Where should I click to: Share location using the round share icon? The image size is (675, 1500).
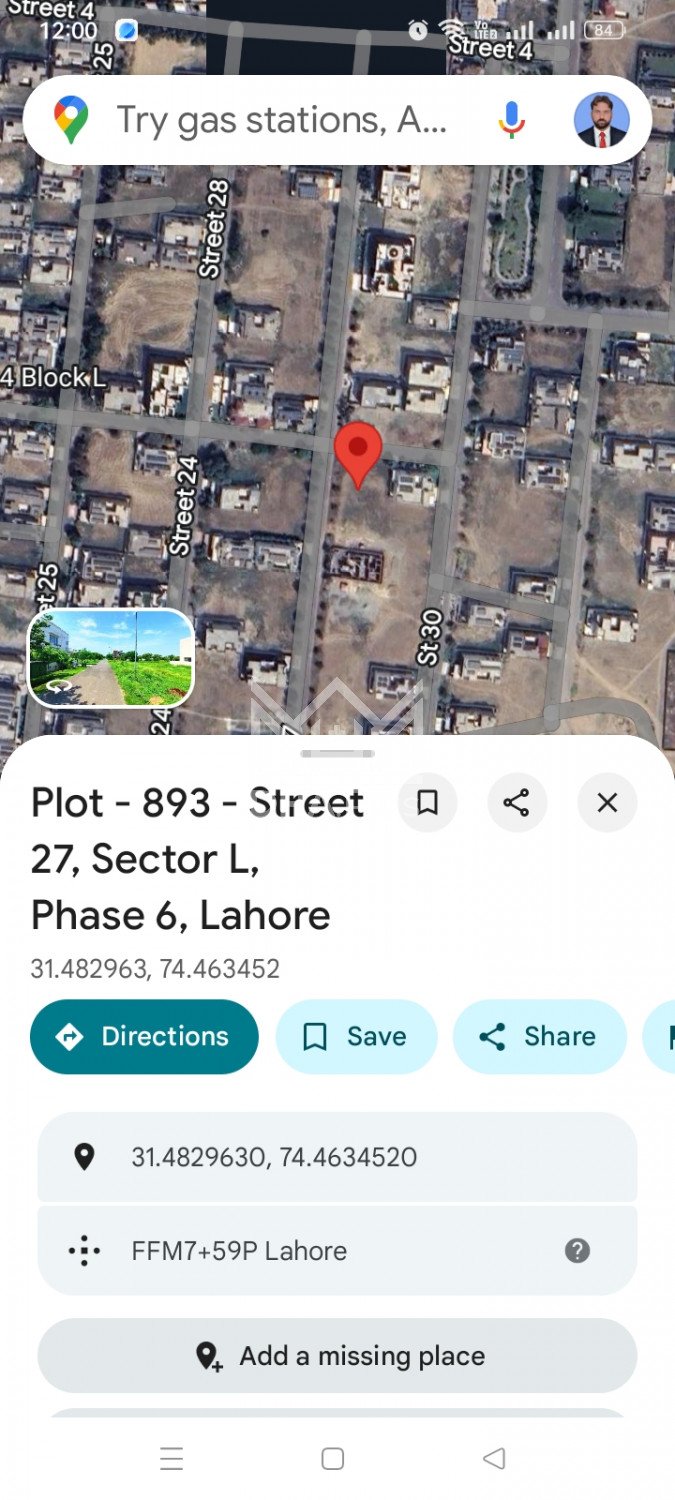[516, 802]
